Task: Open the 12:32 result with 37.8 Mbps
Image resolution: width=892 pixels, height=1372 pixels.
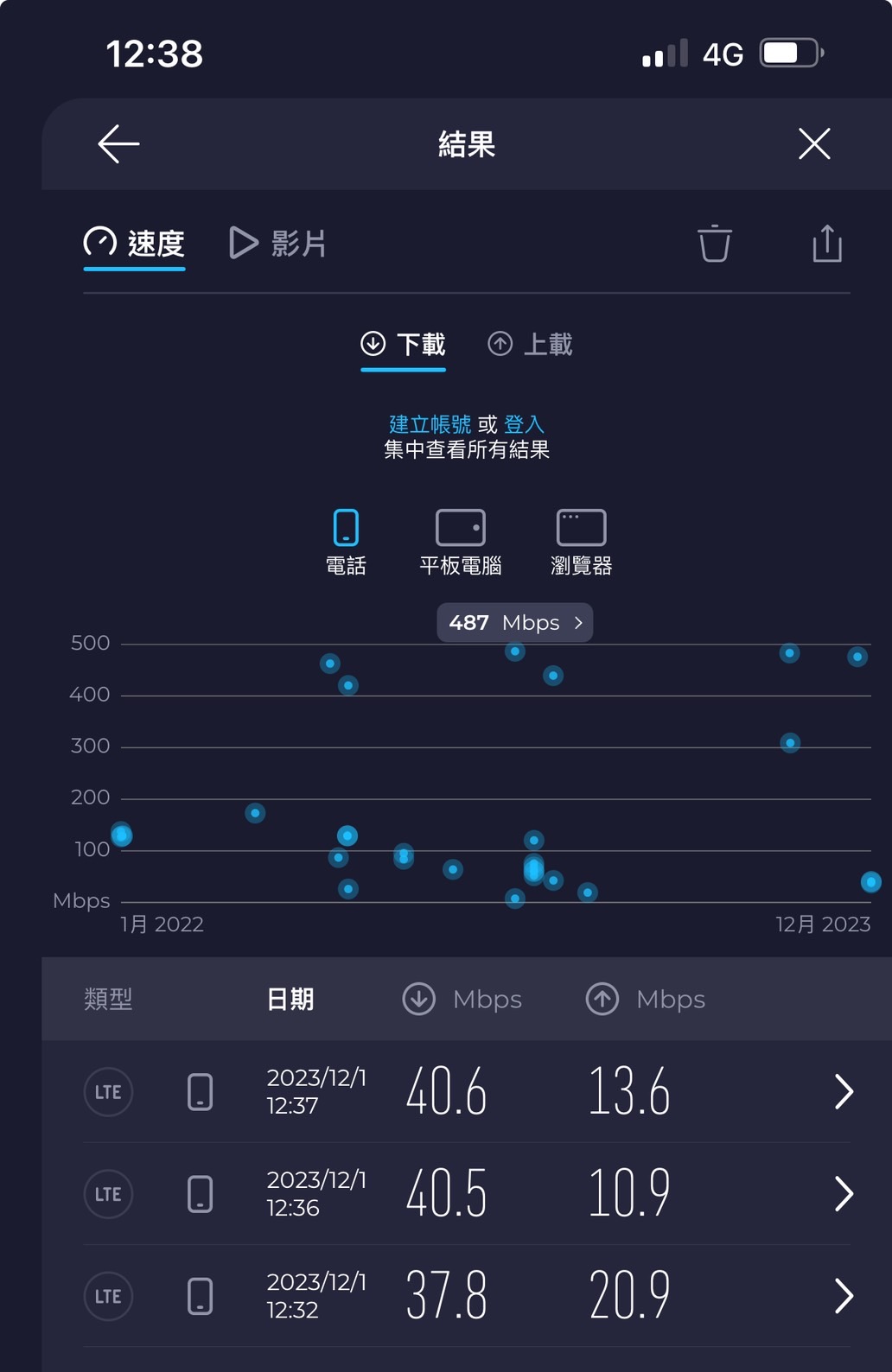Action: 467,1296
